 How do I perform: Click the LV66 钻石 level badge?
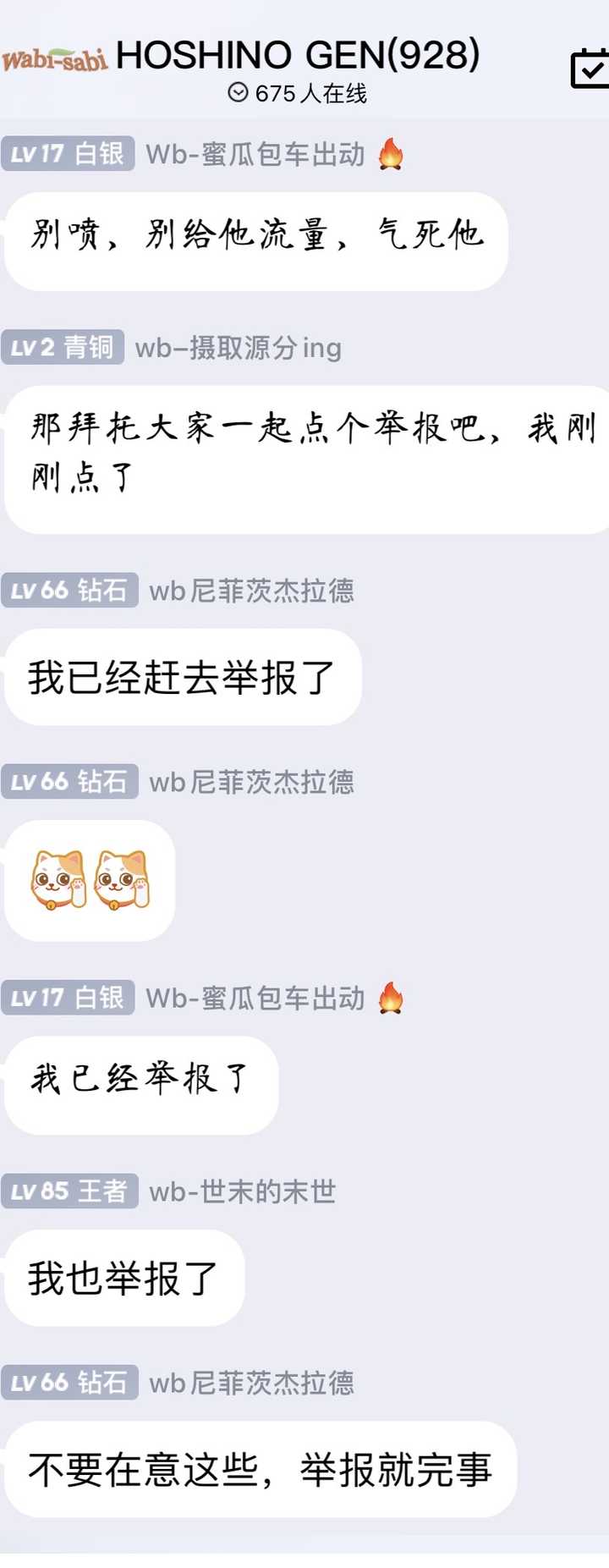tap(70, 591)
